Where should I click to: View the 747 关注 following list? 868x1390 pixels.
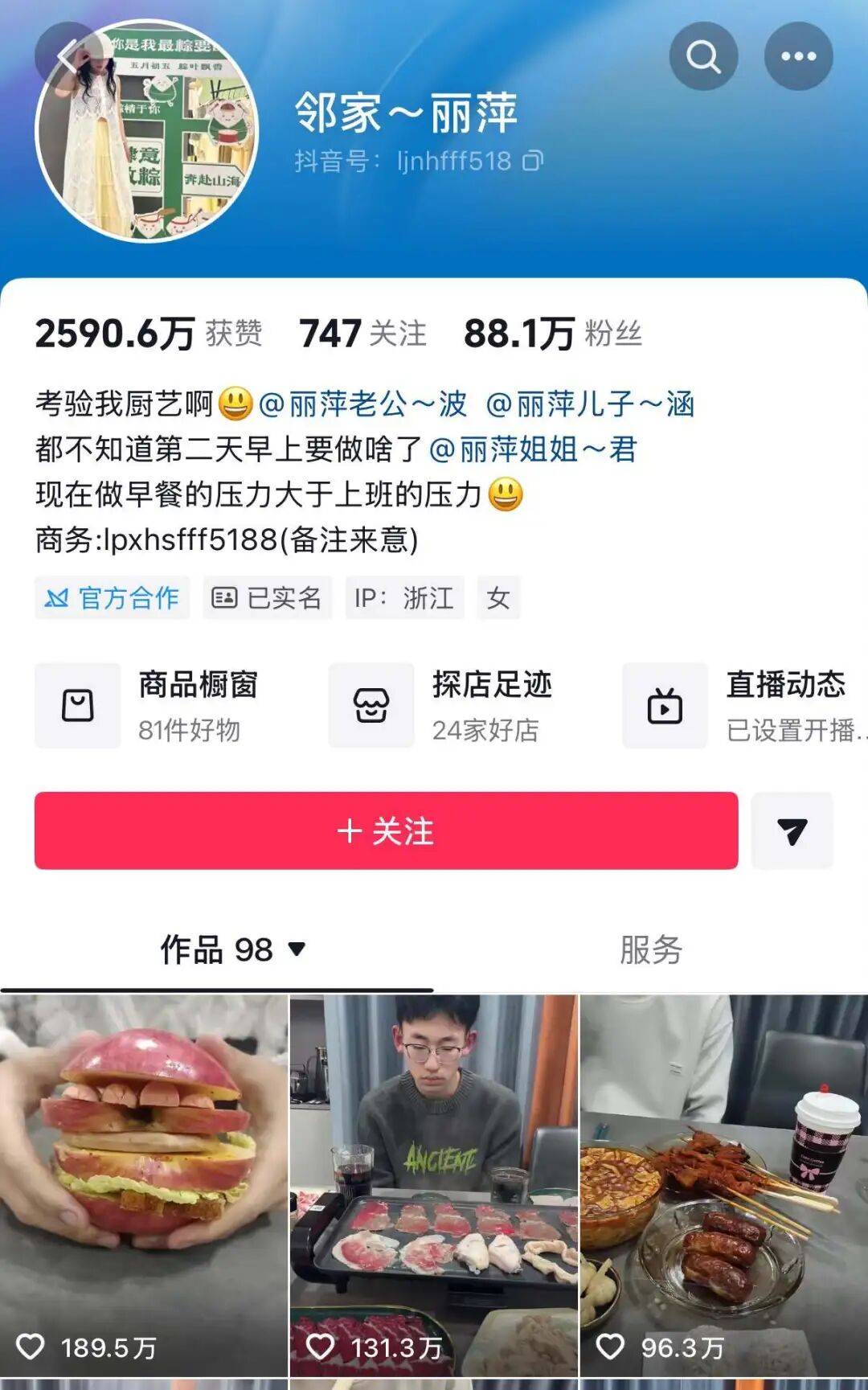(362, 334)
